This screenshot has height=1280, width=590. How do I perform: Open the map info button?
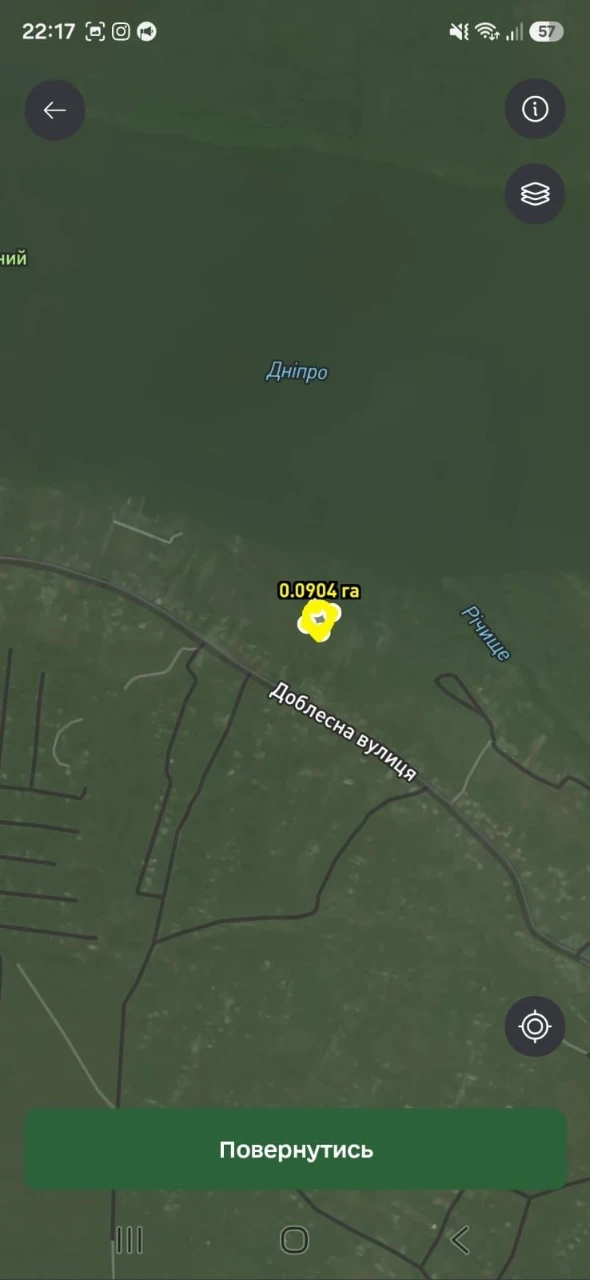(x=535, y=109)
